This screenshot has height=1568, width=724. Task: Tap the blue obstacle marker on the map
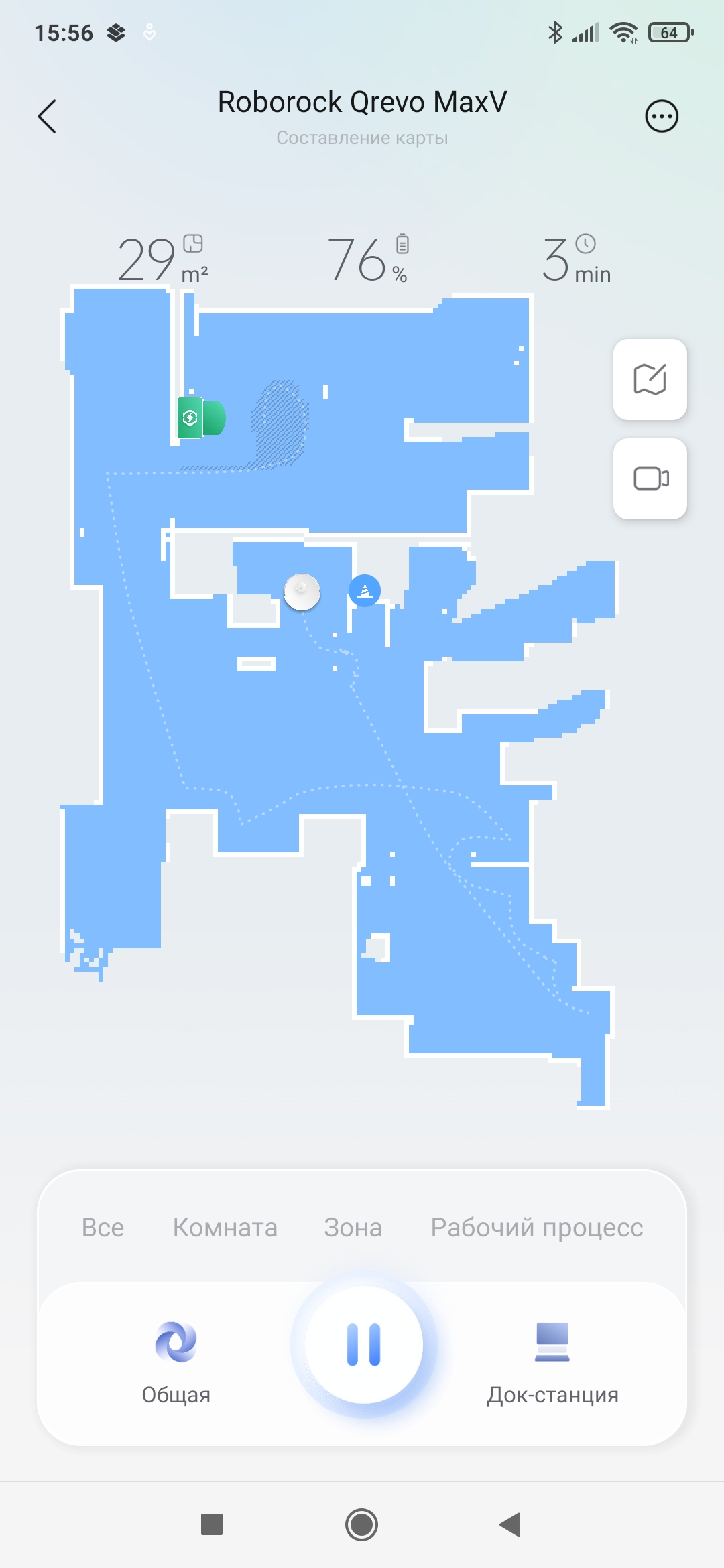365,591
